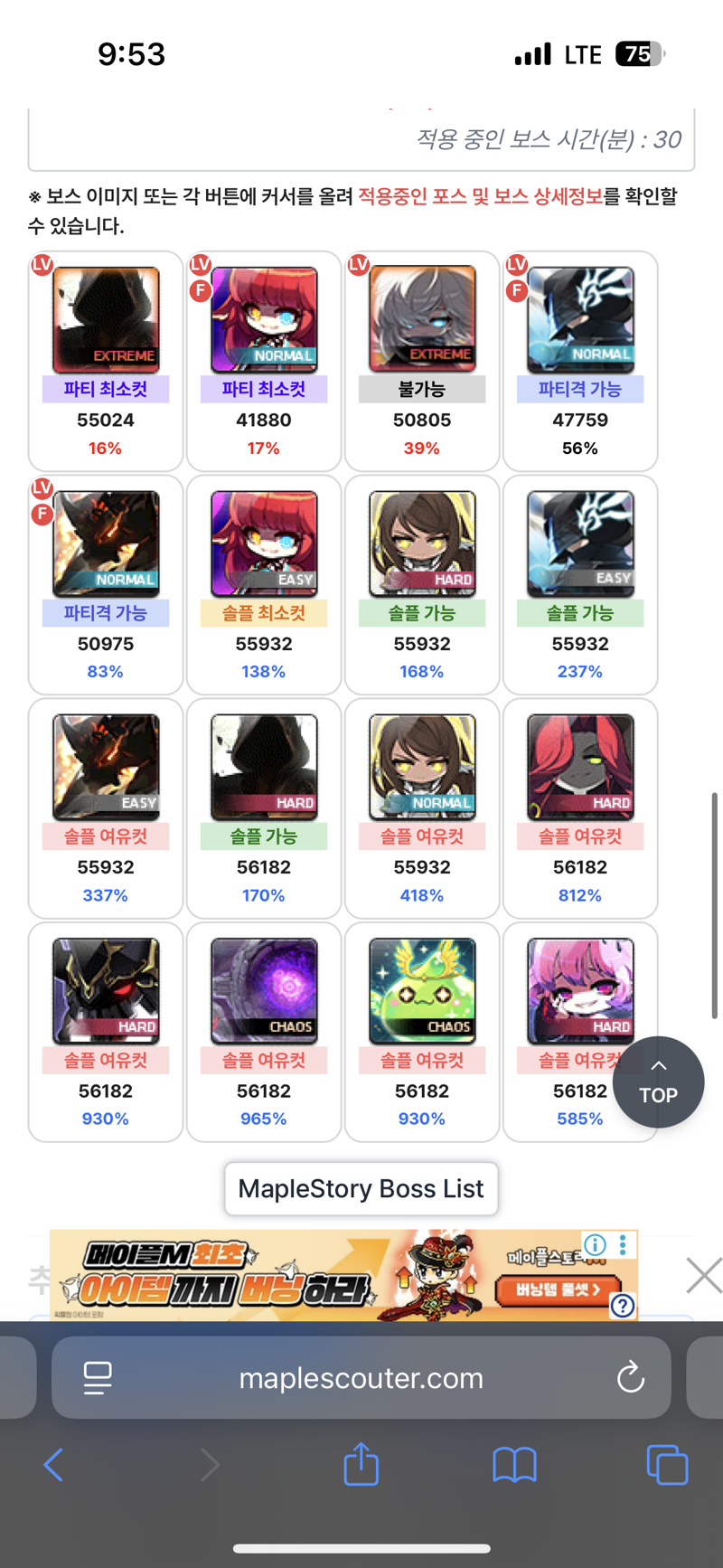Viewport: 723px width, 1568px height.
Task: Select the HARD boss card showing 168%
Action: 422,584
